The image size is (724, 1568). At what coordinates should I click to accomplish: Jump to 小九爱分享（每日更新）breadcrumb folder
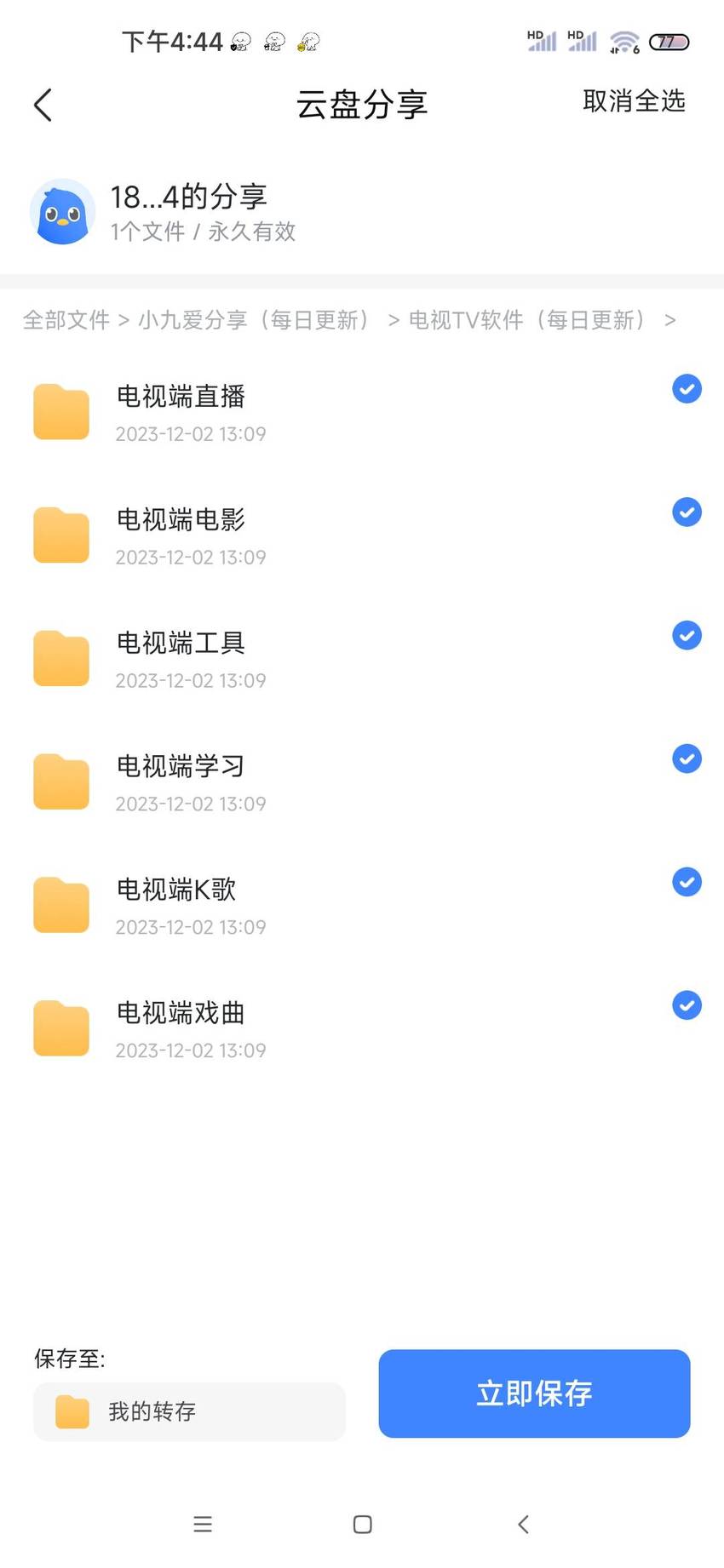(255, 320)
